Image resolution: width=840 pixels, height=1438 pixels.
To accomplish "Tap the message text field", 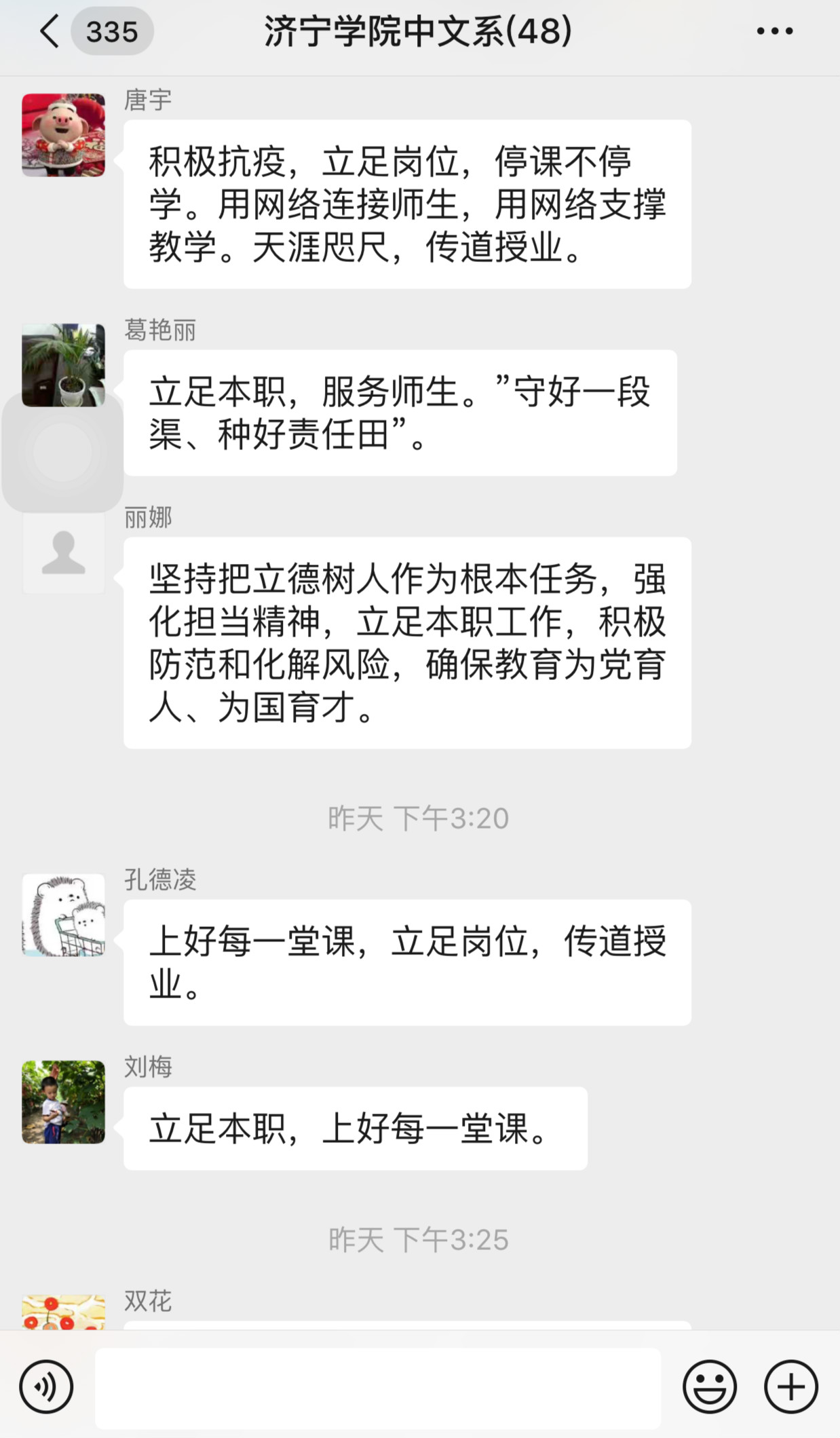I will pyautogui.click(x=377, y=1388).
